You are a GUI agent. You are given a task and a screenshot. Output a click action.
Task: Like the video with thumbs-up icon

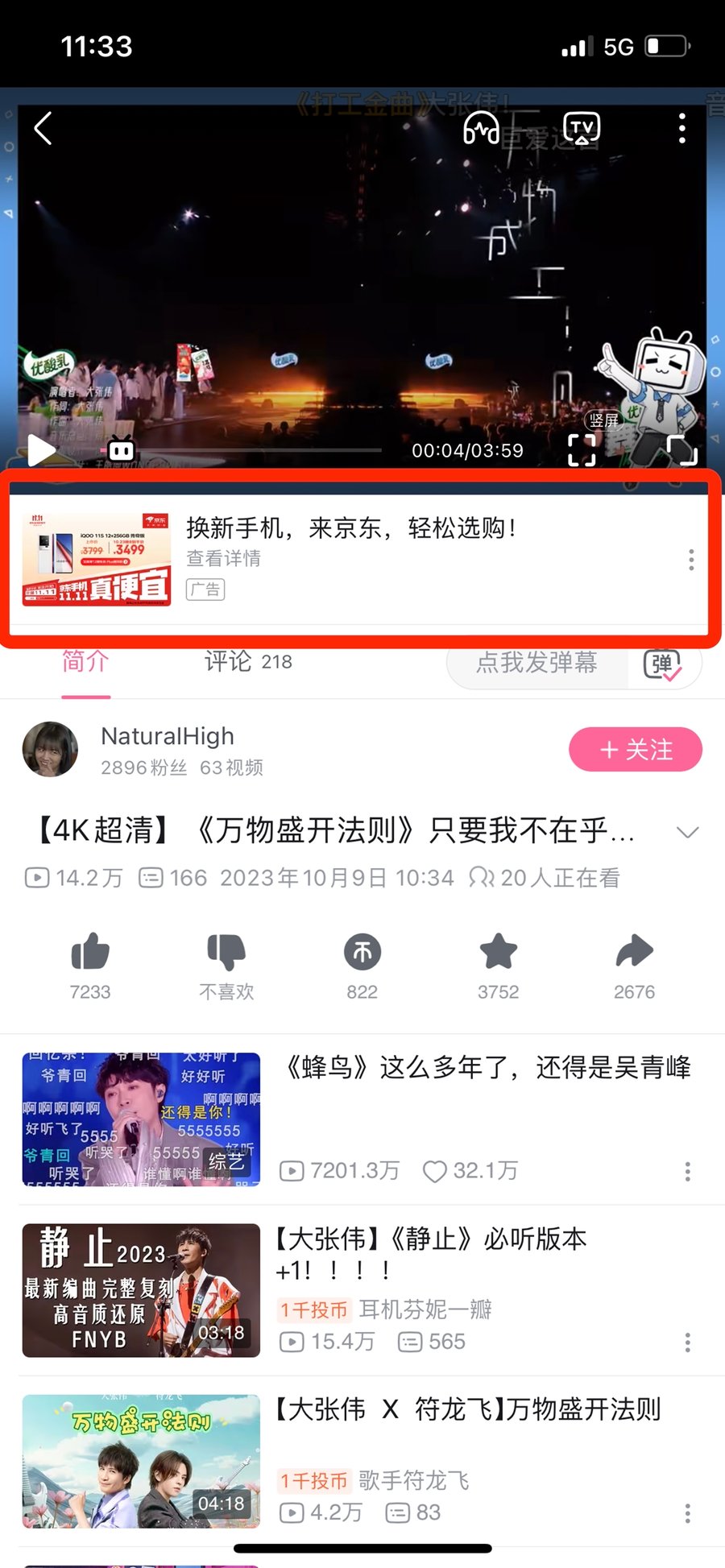click(x=89, y=953)
